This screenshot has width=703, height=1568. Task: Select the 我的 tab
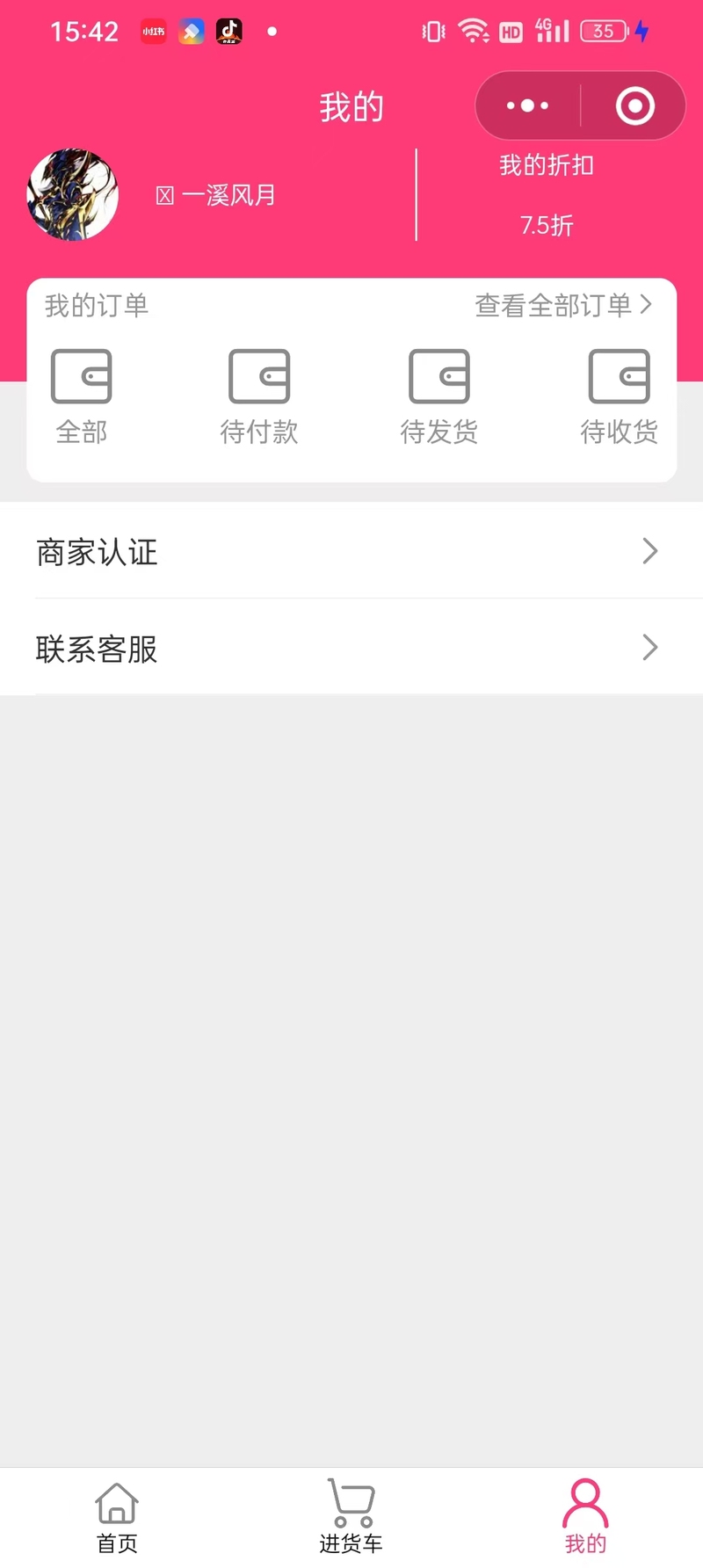585,1518
